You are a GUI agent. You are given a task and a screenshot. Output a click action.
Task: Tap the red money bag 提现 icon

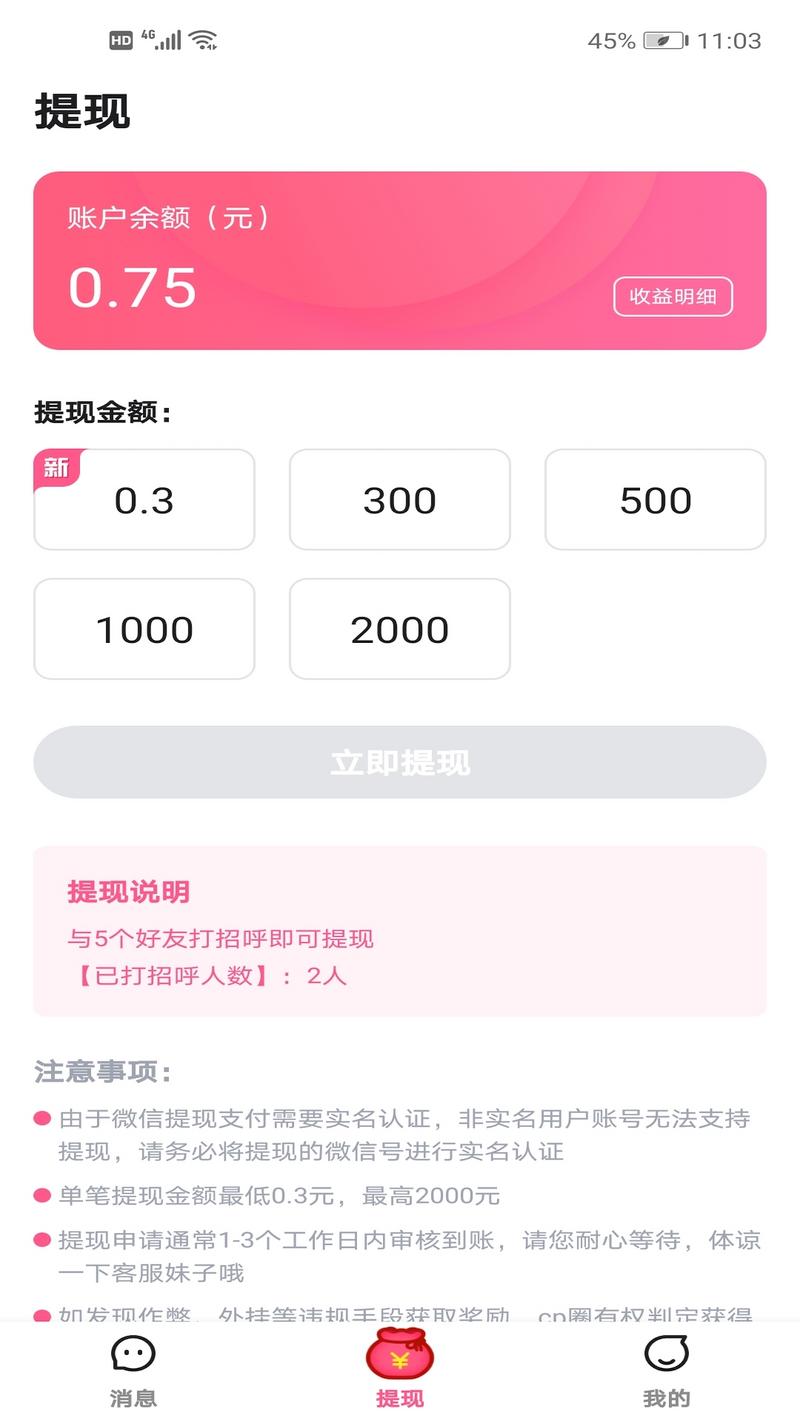click(400, 1352)
